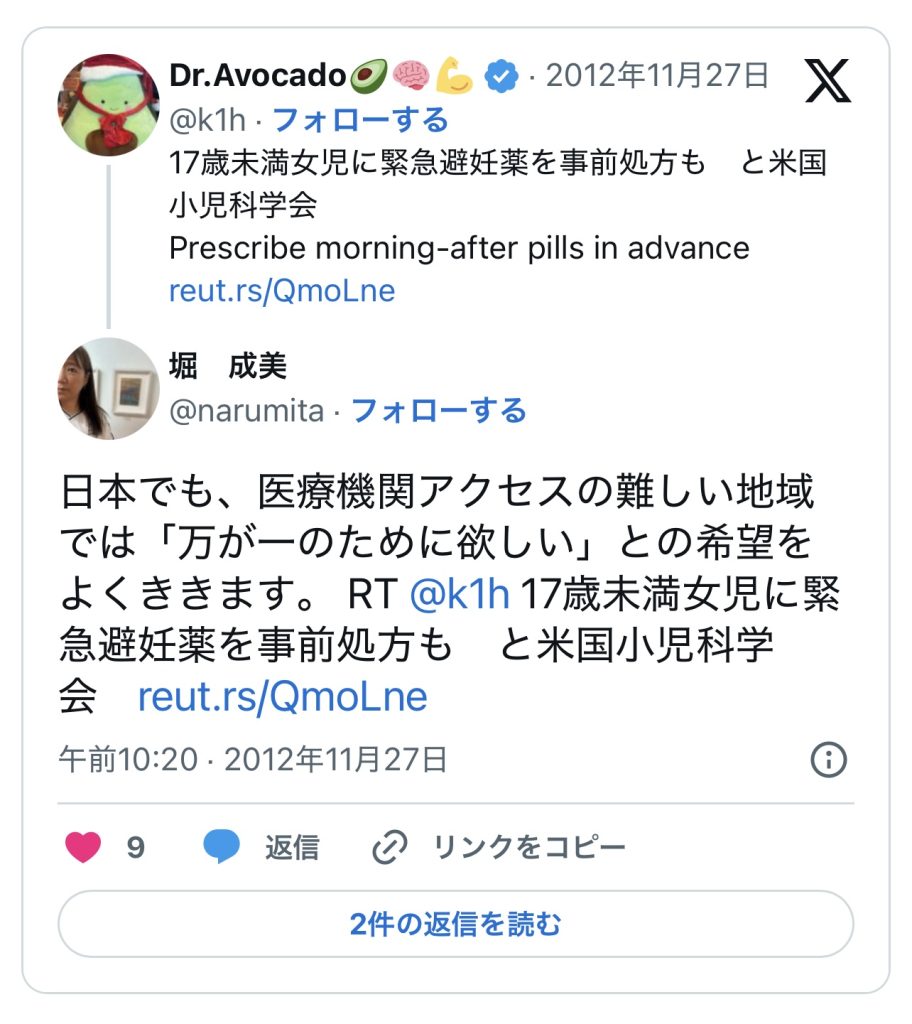Copy the post link with リンクをコピー

coord(499,848)
